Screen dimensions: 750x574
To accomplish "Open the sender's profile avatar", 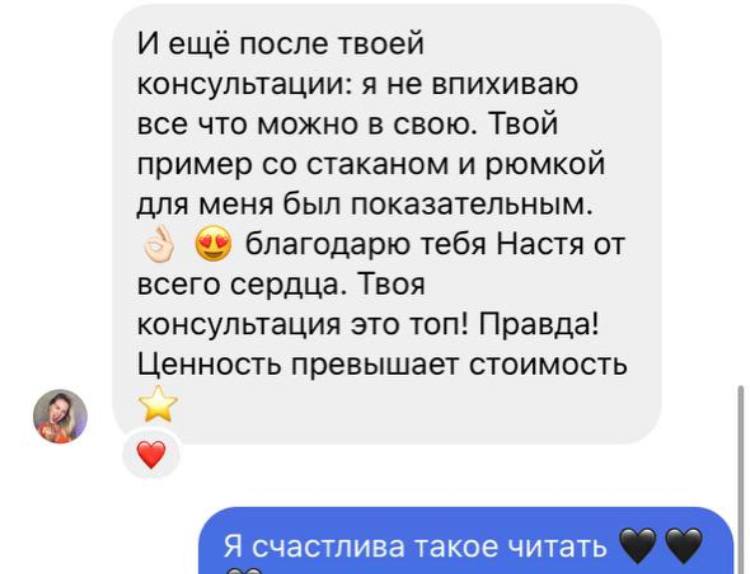I will pos(60,416).
